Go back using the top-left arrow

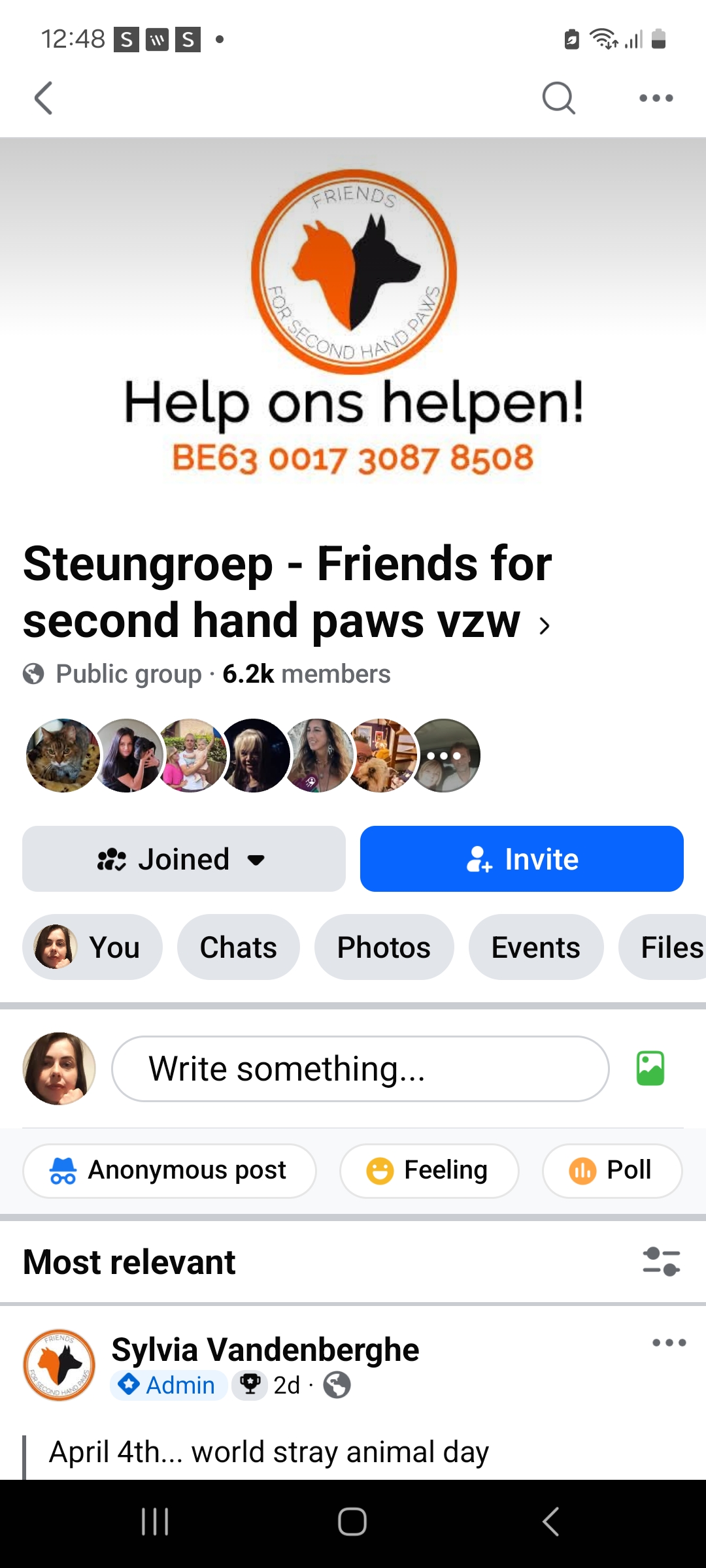point(43,99)
